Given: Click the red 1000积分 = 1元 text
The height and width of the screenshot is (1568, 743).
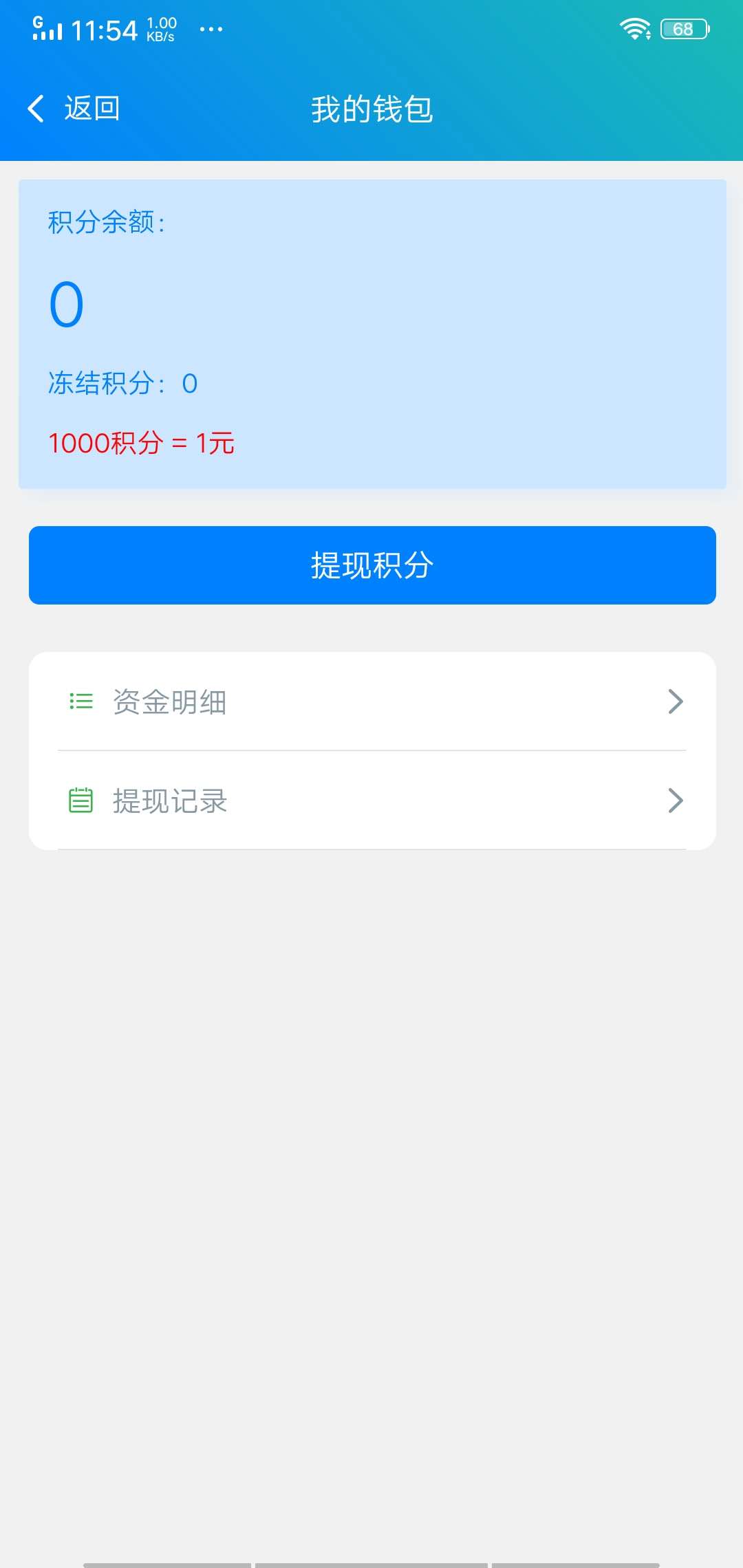Looking at the screenshot, I should tap(141, 444).
